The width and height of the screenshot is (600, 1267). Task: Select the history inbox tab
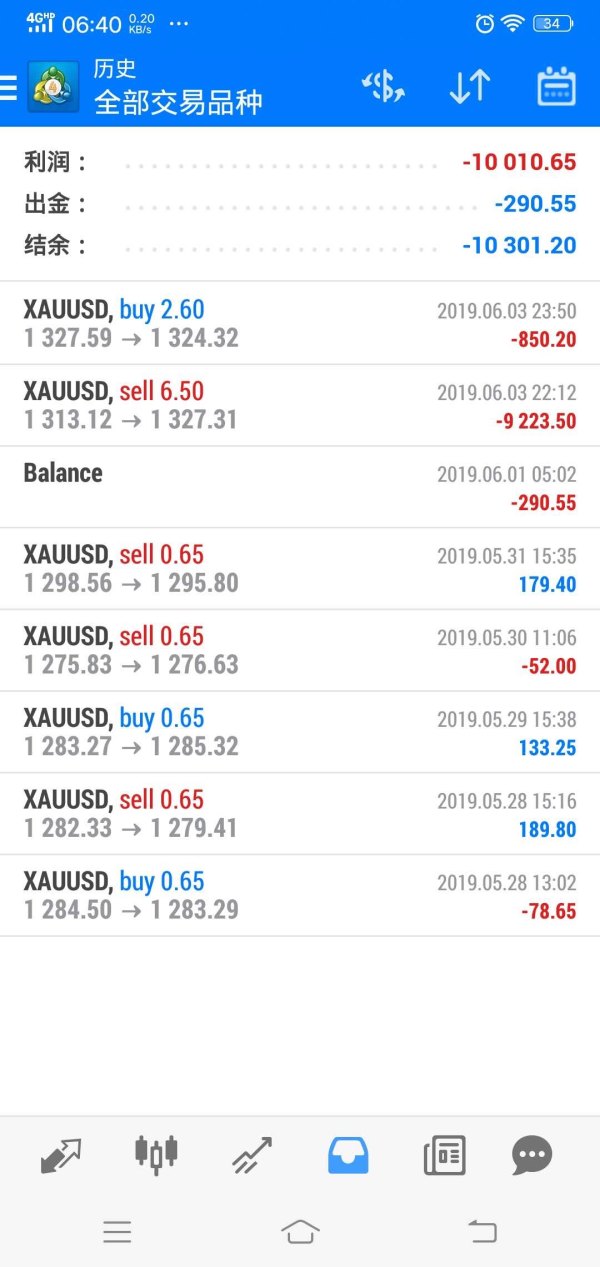pyautogui.click(x=348, y=1156)
